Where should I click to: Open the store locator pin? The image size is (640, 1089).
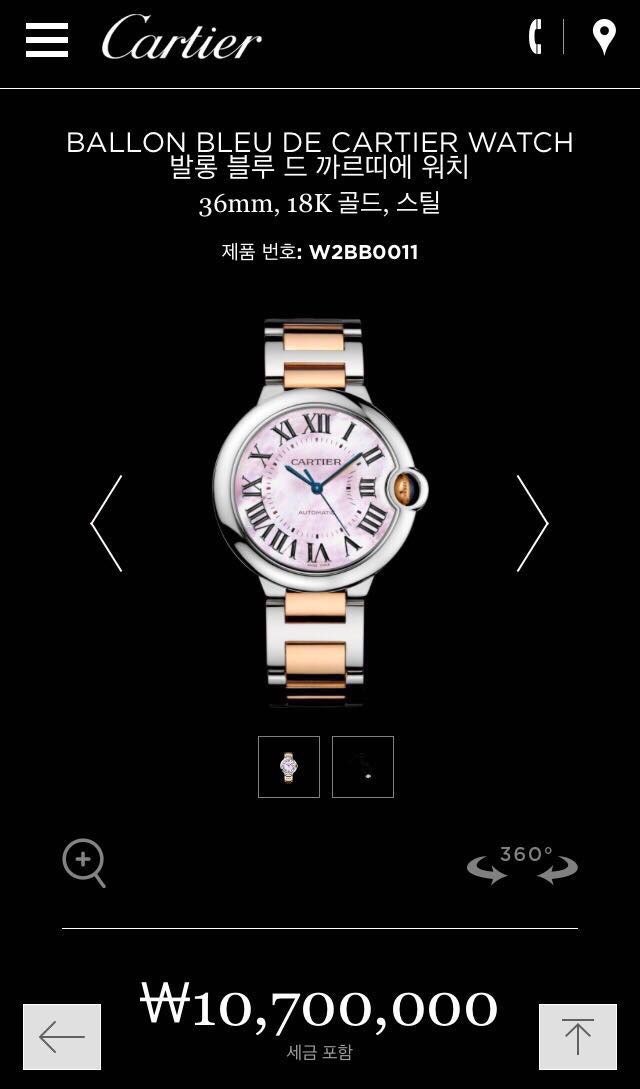(603, 37)
